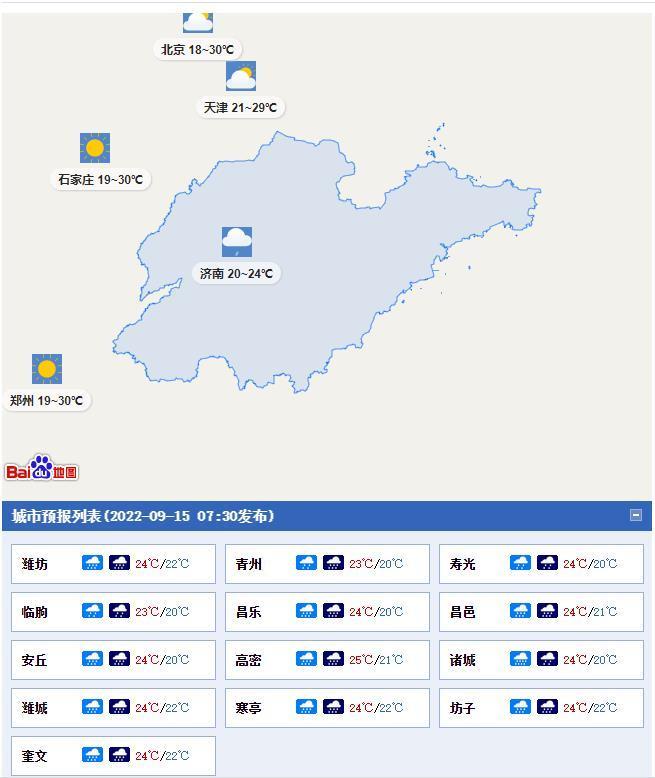Collapse the city forecast list panel
This screenshot has width=655, height=778.
pos(635,515)
